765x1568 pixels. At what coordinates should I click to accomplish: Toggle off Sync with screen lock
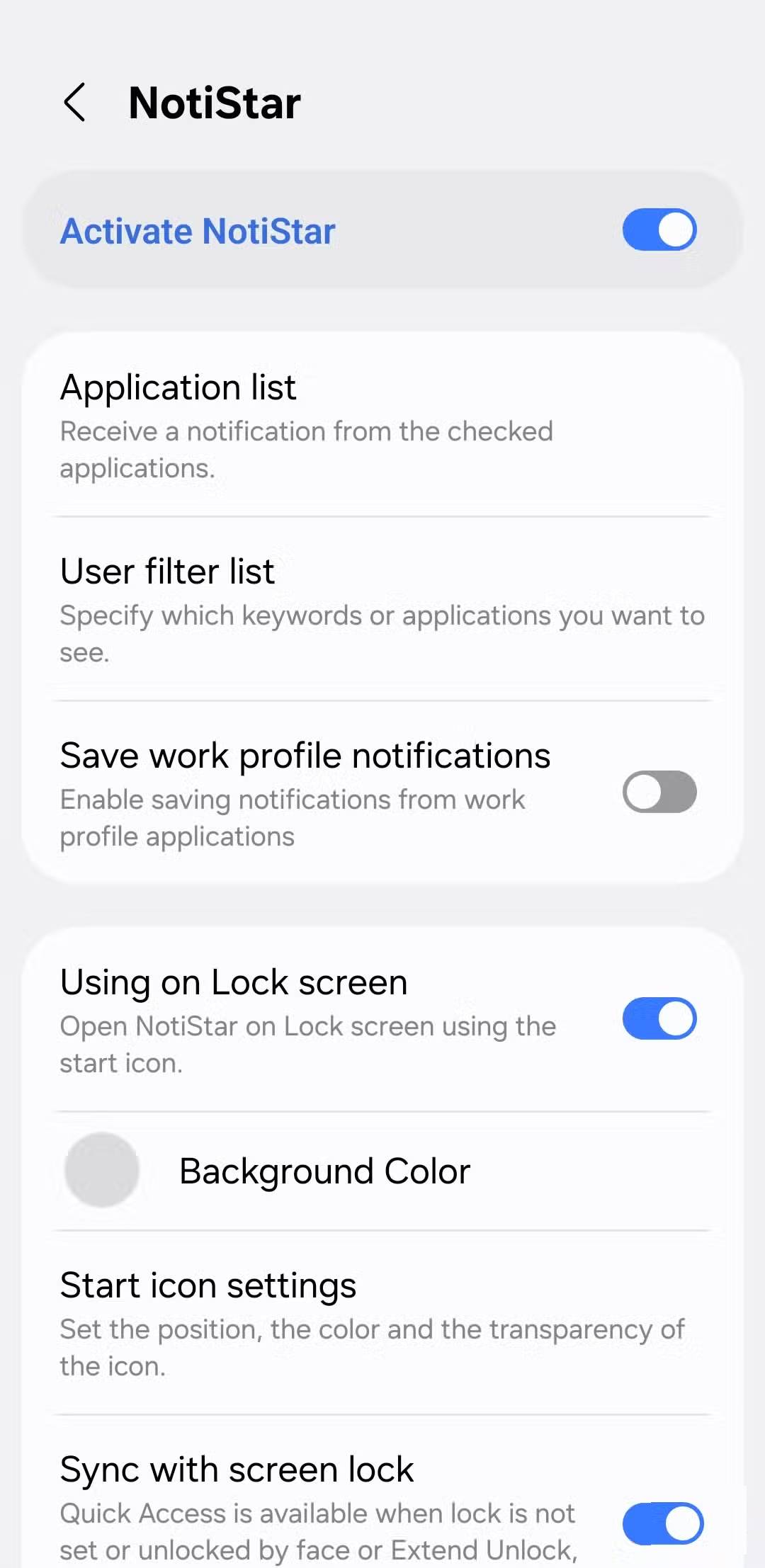[662, 1523]
